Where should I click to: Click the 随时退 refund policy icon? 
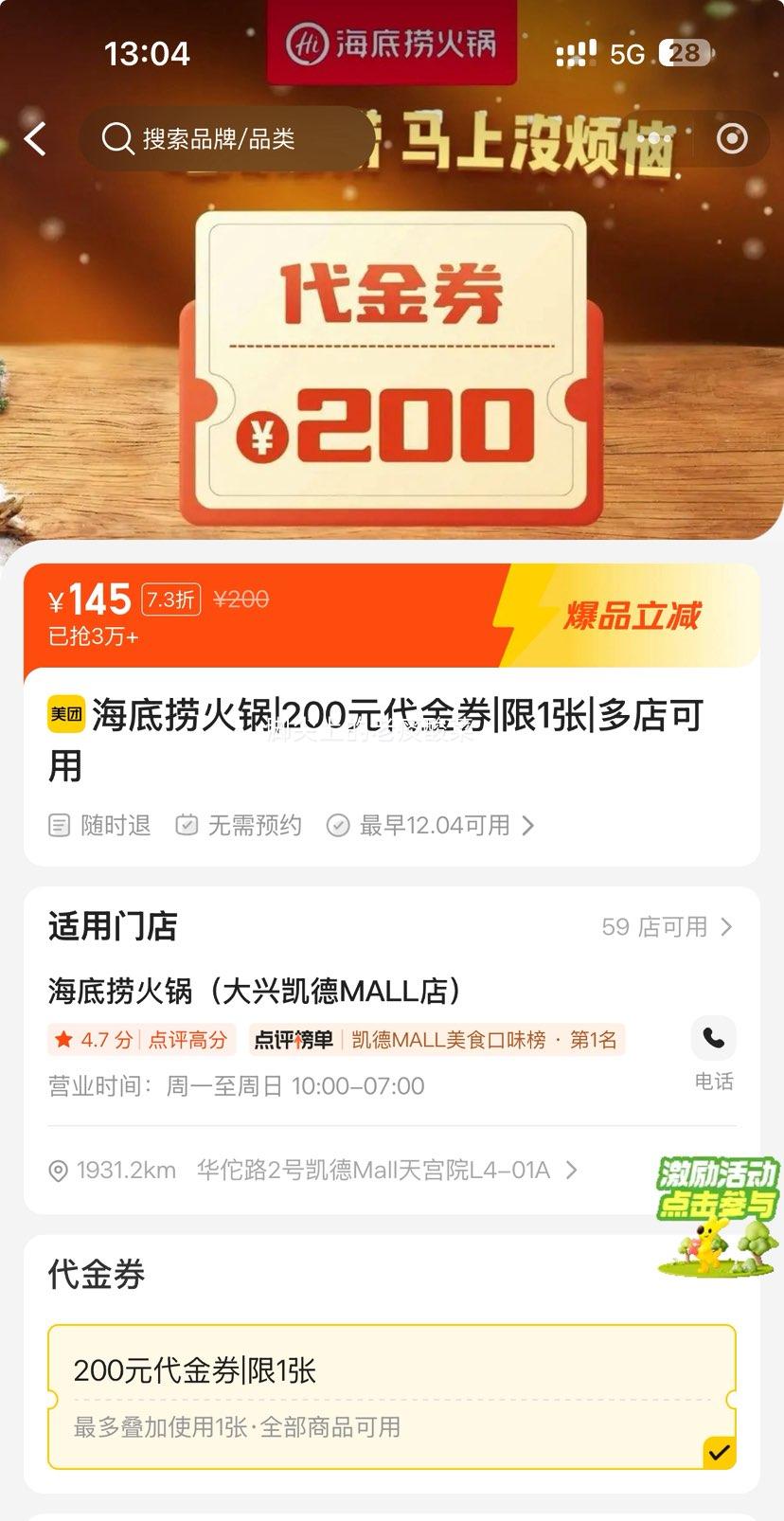point(59,825)
